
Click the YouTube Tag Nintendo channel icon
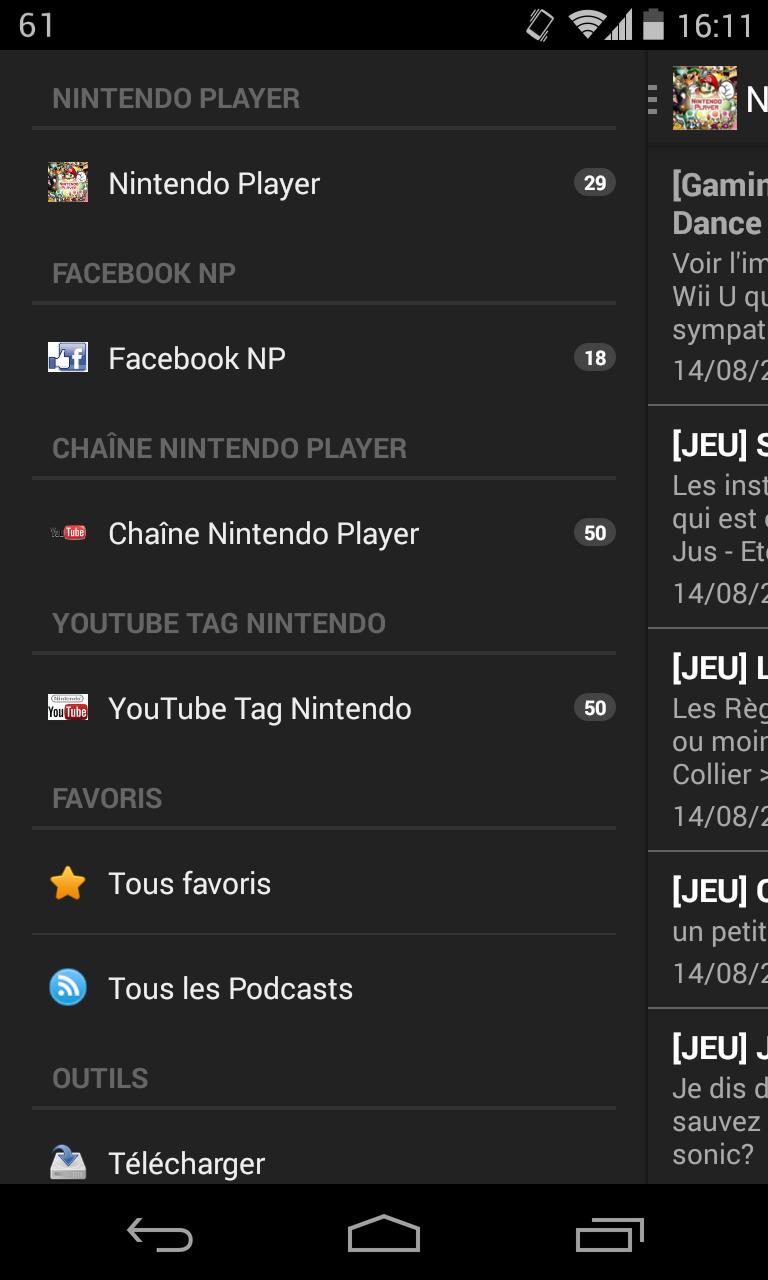[67, 707]
